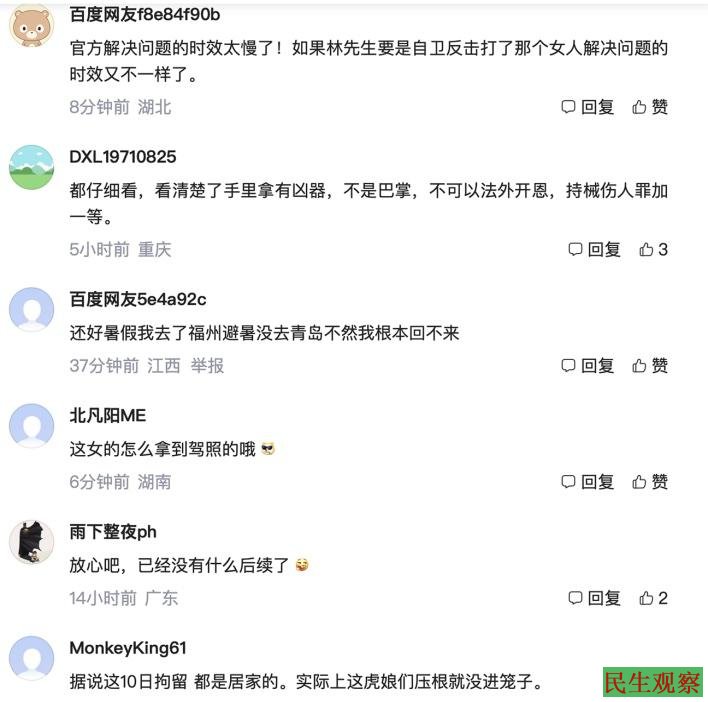Like 百度网友5e4a92c's comment
This screenshot has height=702, width=708.
pyautogui.click(x=650, y=366)
